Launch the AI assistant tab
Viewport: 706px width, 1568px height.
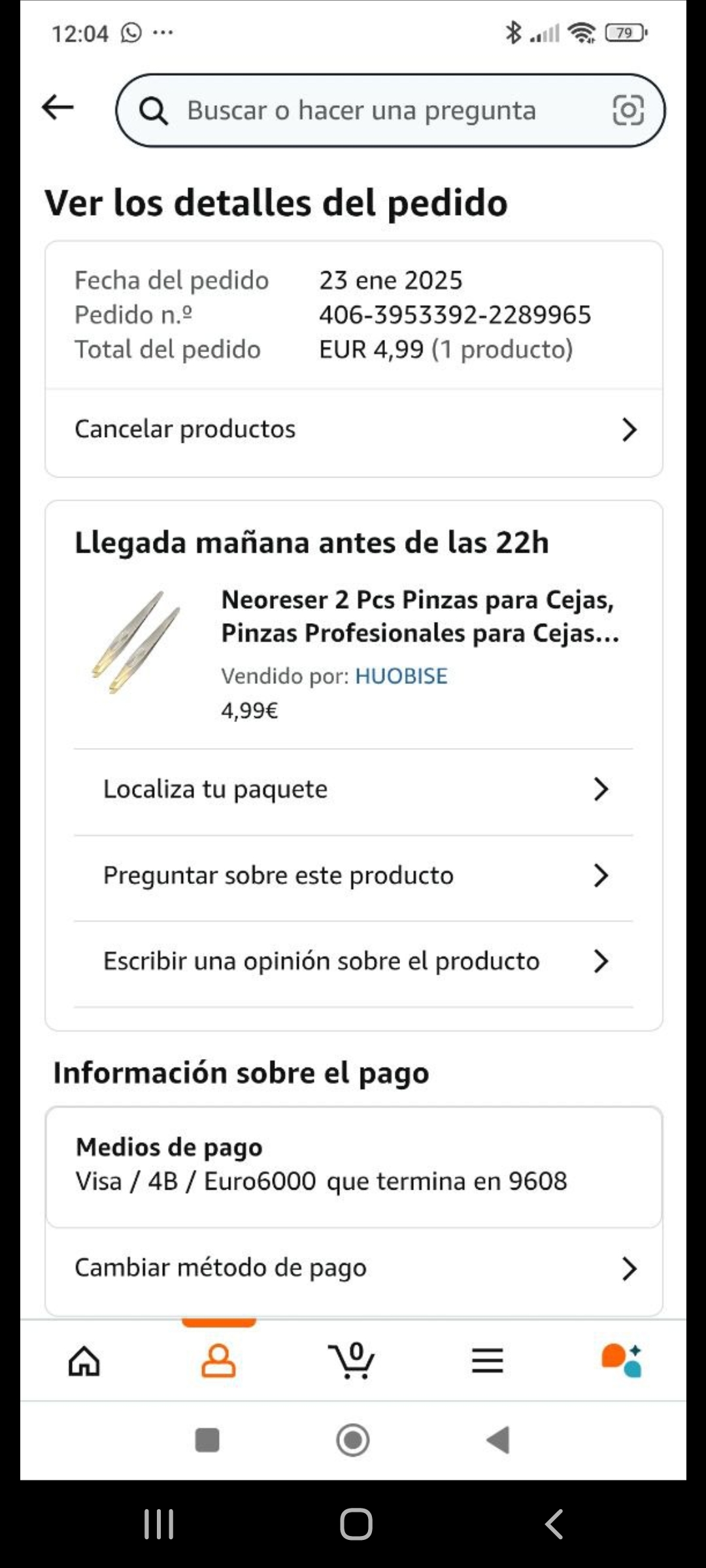pos(622,1362)
